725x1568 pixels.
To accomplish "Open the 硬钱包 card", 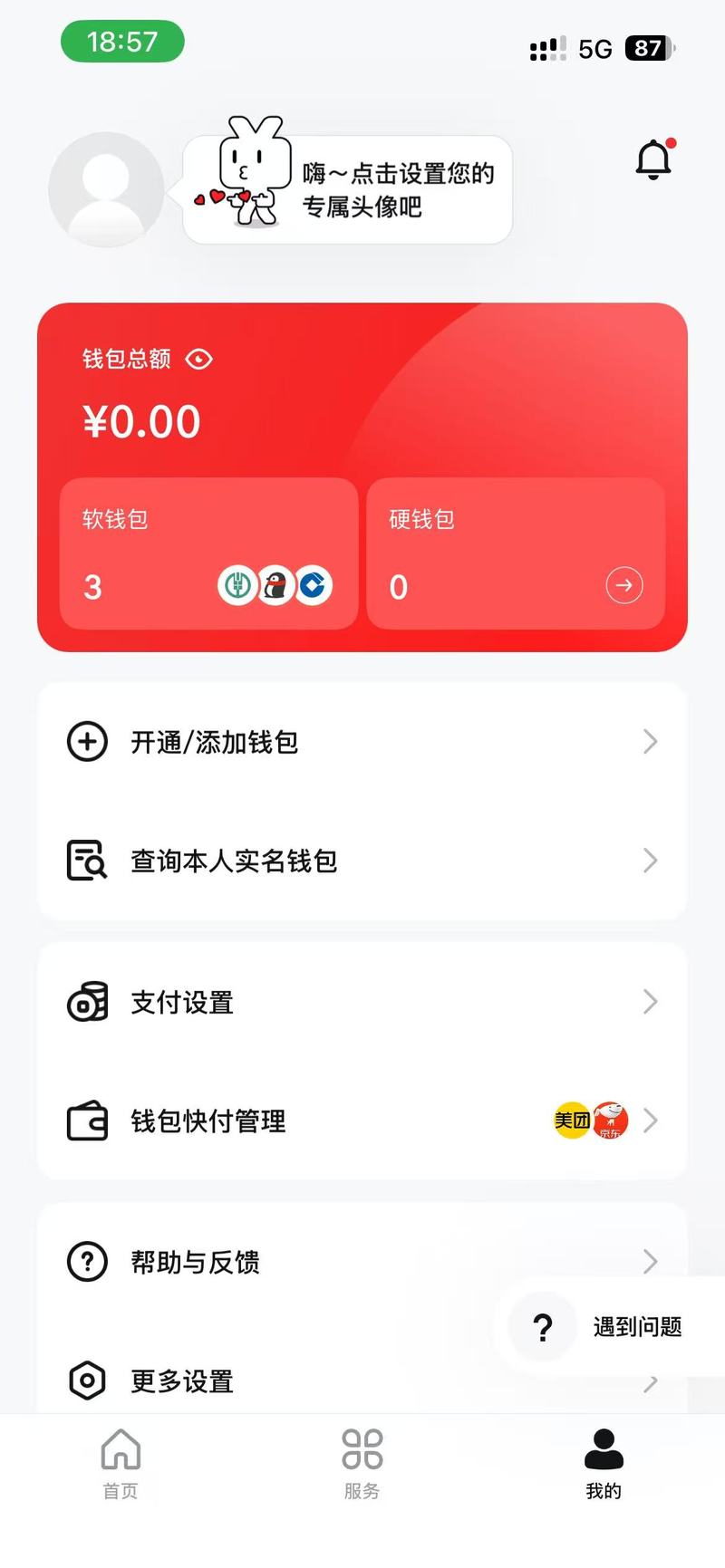I will 515,553.
